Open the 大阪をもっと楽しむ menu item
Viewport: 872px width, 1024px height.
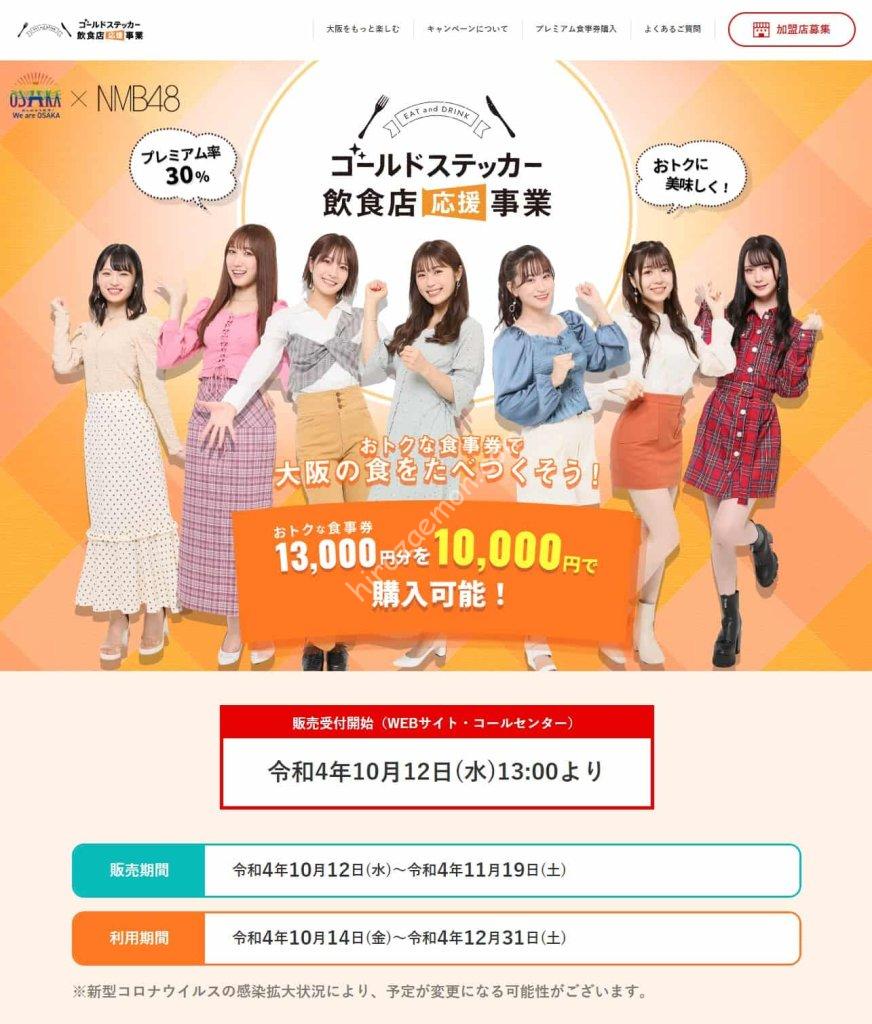click(x=362, y=29)
